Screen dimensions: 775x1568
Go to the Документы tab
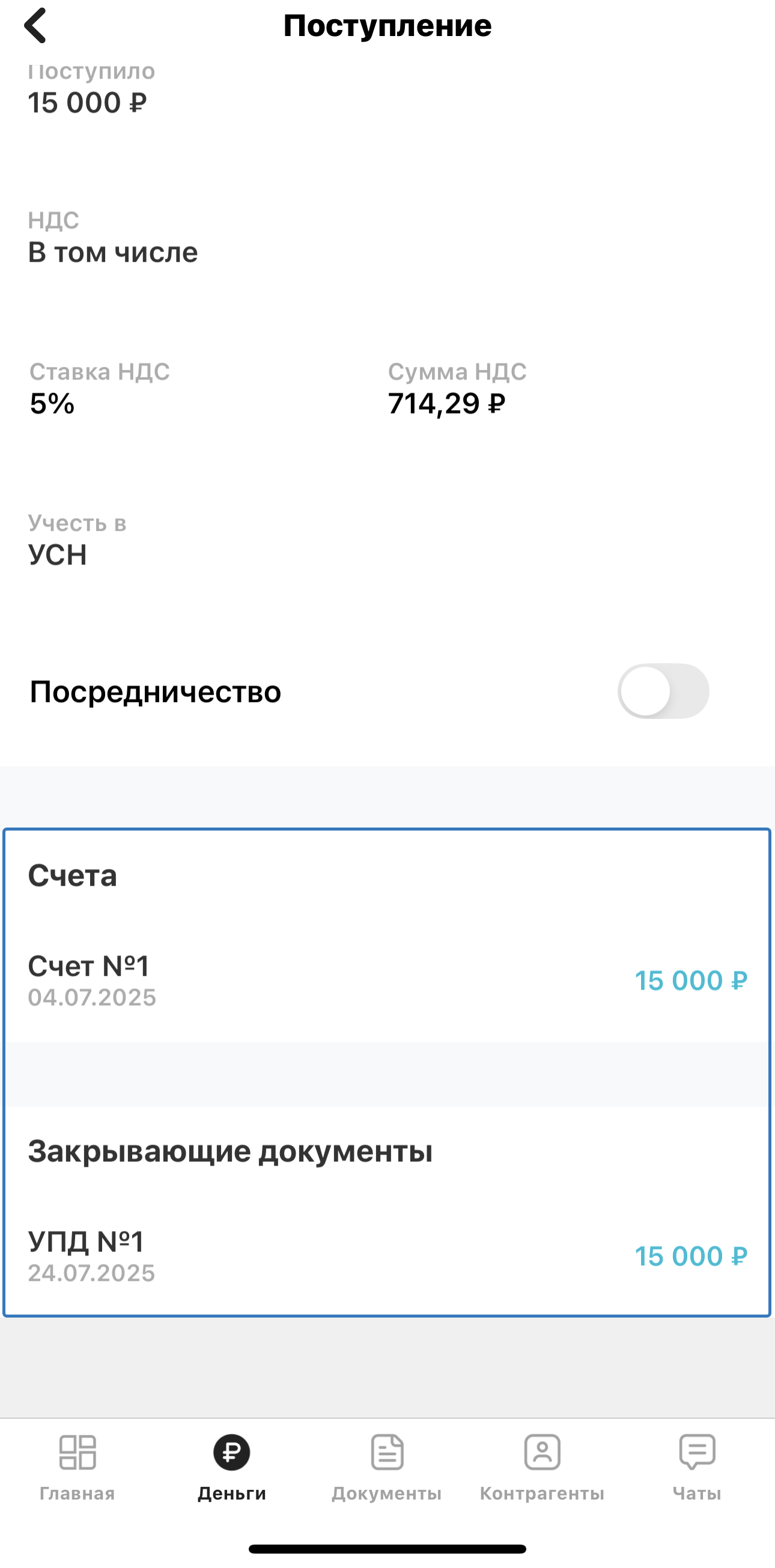[x=387, y=1467]
